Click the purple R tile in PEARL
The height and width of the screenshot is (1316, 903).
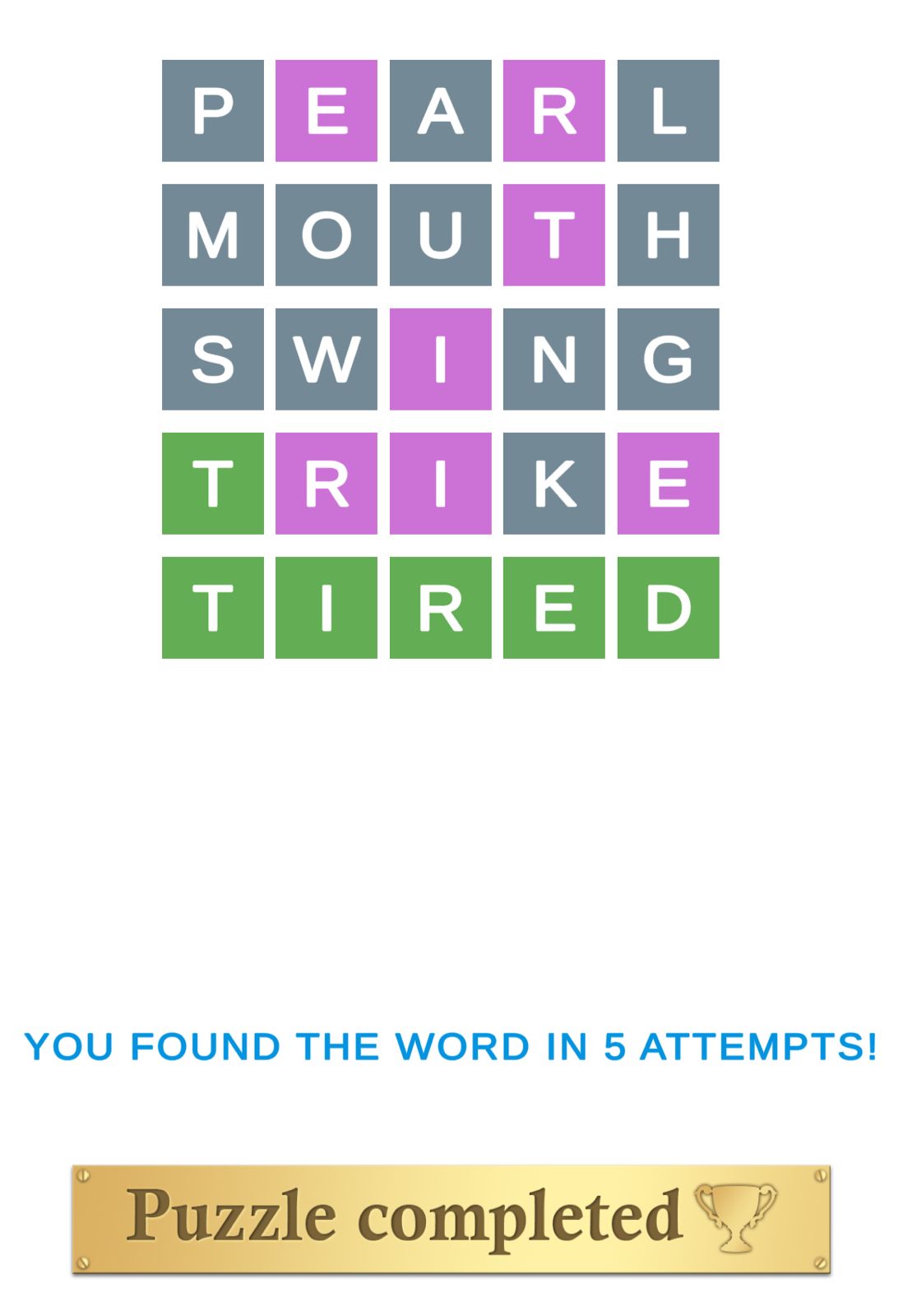(x=554, y=111)
